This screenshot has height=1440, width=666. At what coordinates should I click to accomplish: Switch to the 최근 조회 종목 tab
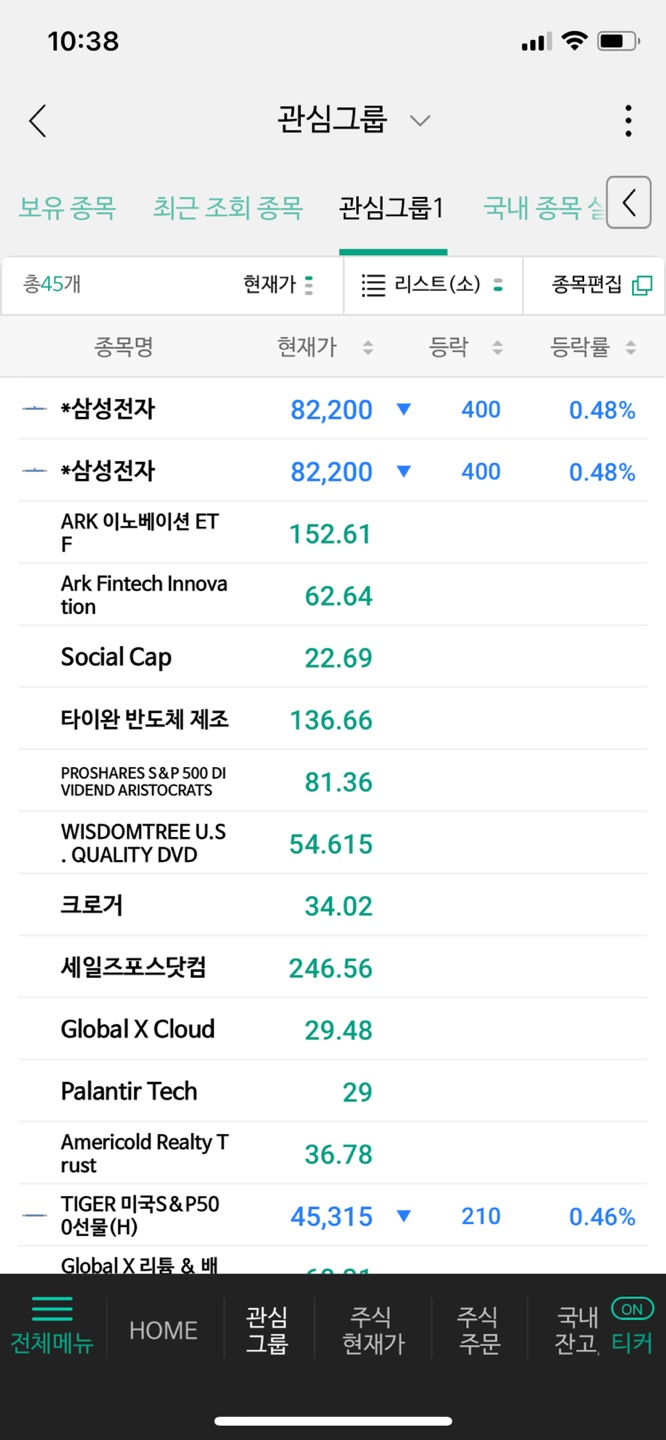(x=227, y=208)
